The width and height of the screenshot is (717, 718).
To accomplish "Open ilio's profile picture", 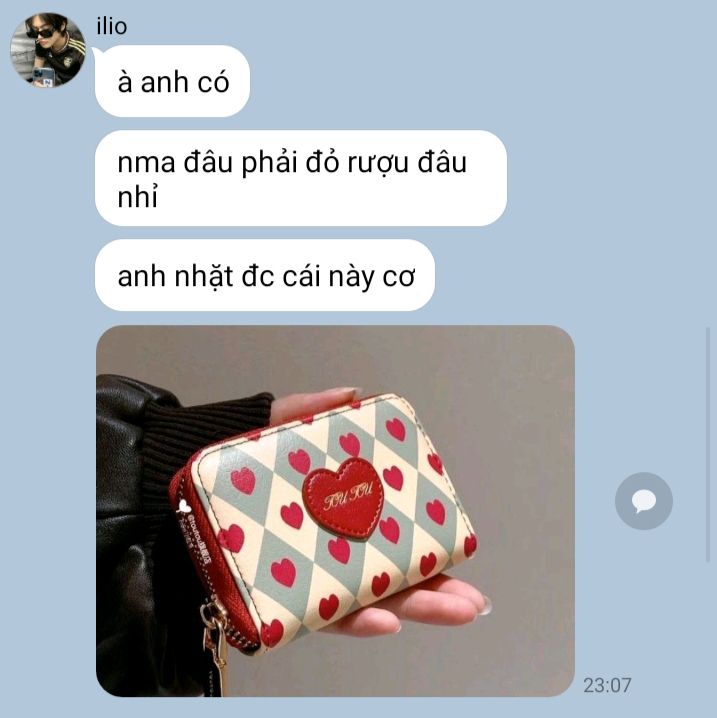I will [48, 50].
